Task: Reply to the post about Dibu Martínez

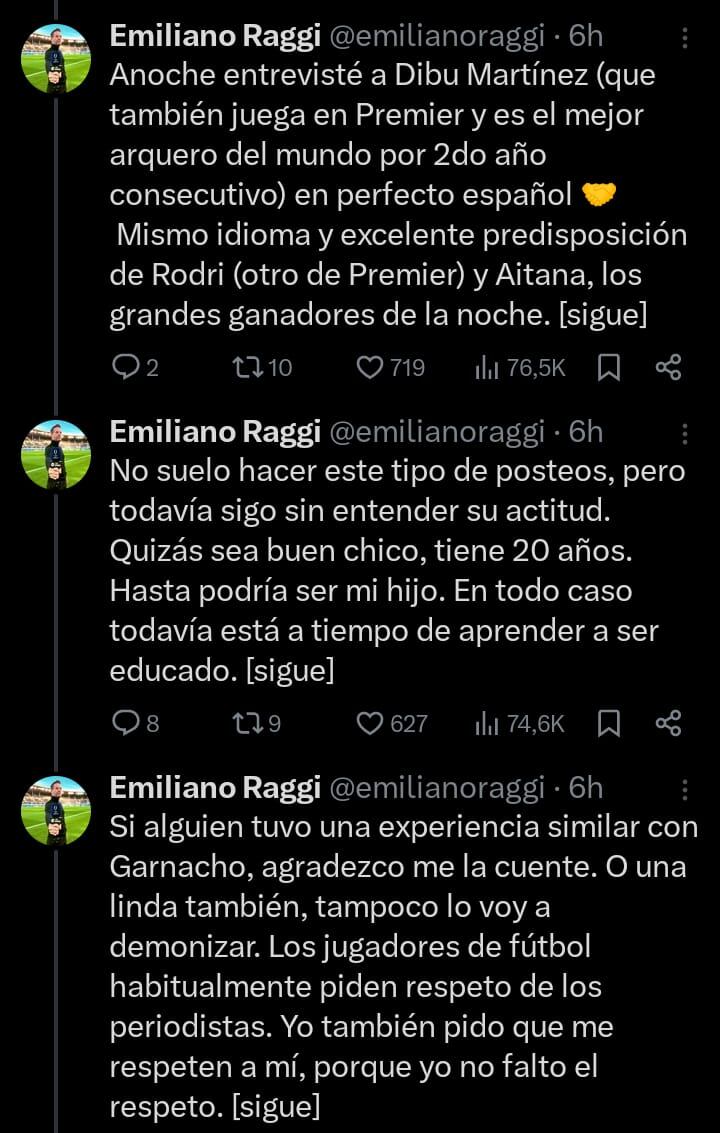Action: 125,368
